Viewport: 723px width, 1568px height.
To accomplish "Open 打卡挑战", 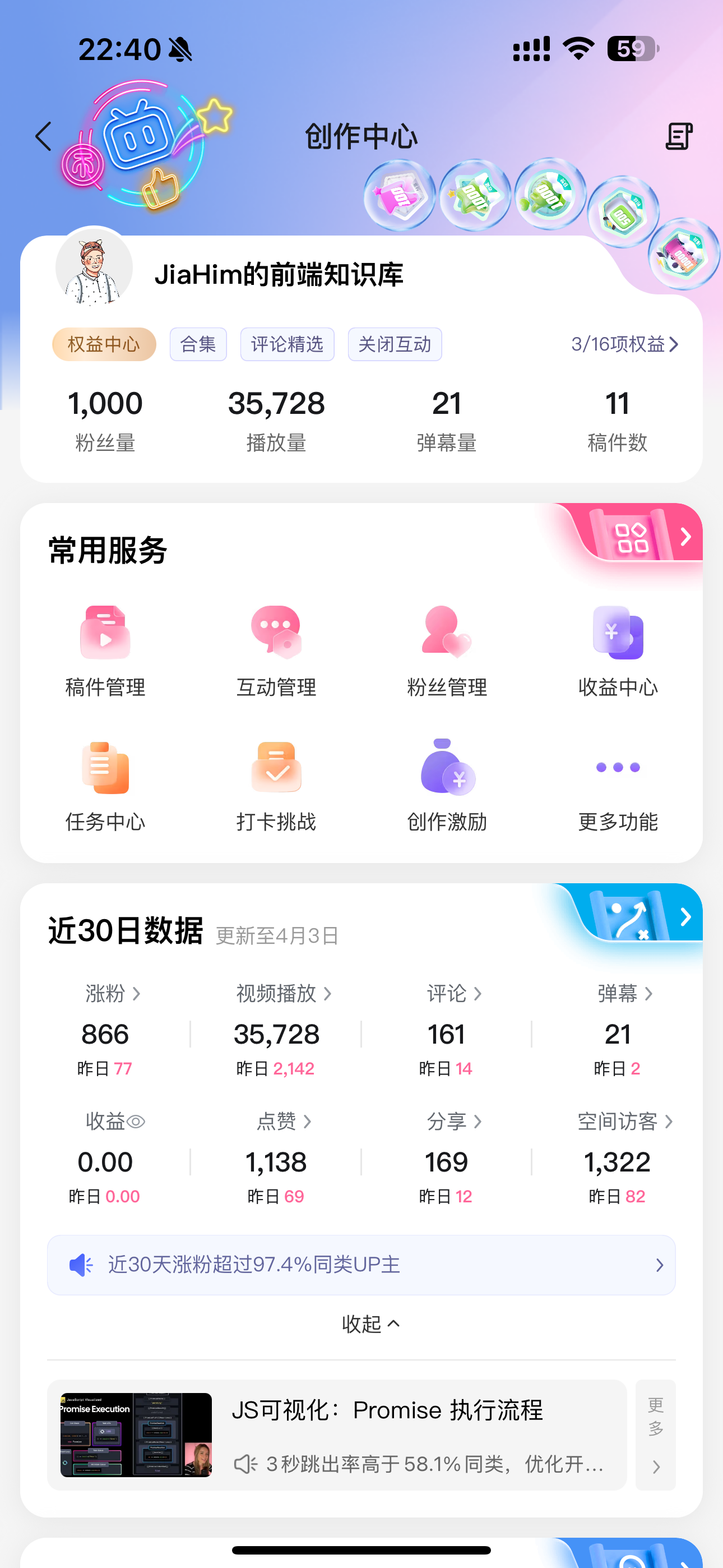I will (276, 785).
